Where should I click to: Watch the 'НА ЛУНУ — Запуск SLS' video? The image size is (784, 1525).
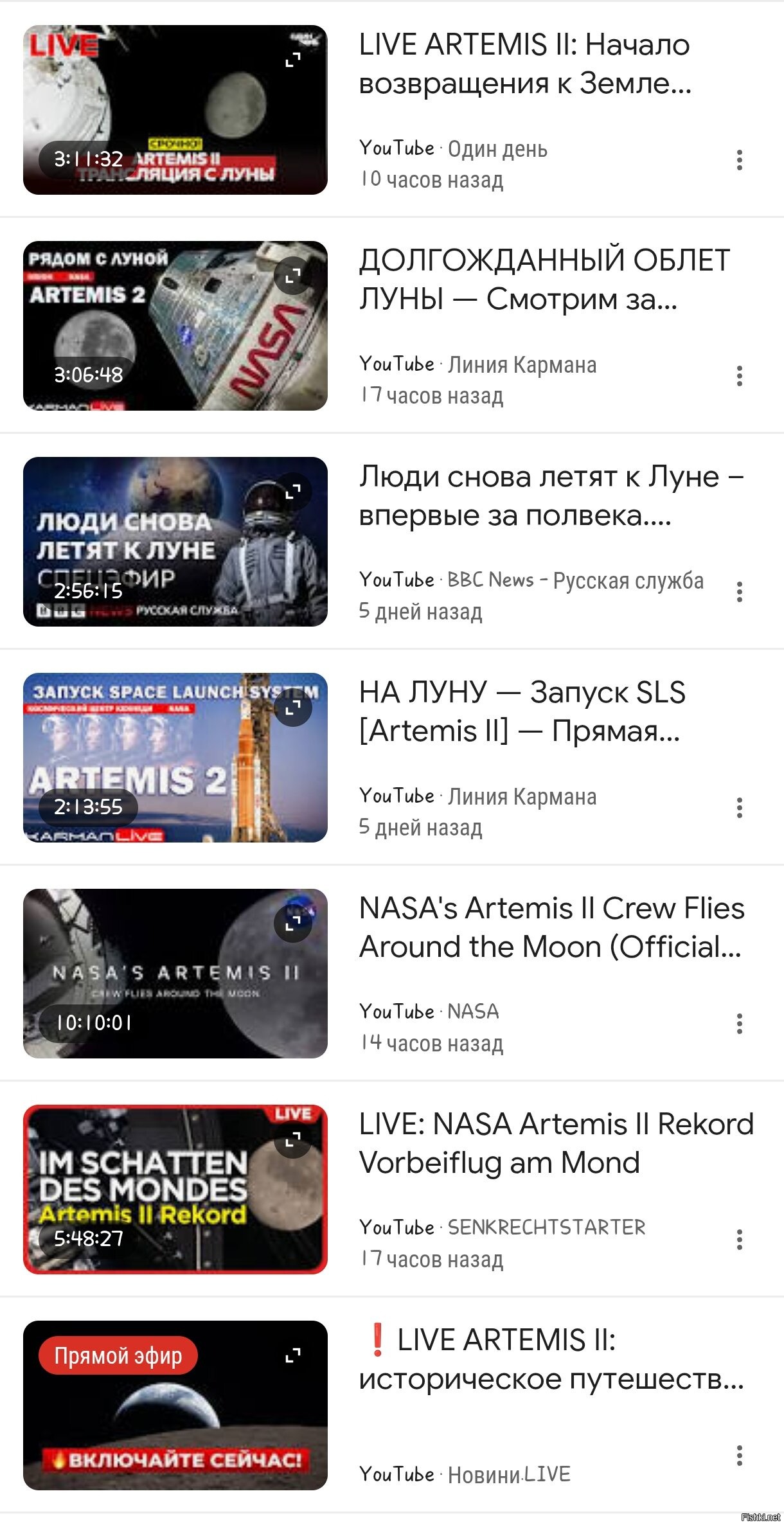[x=175, y=758]
